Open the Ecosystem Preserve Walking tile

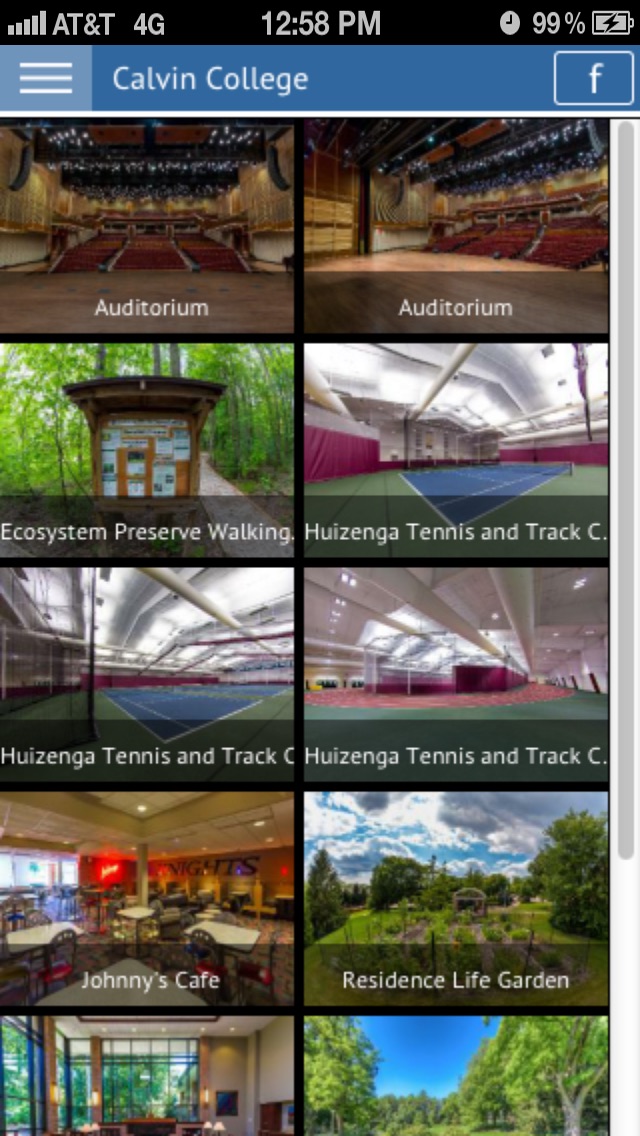(147, 450)
